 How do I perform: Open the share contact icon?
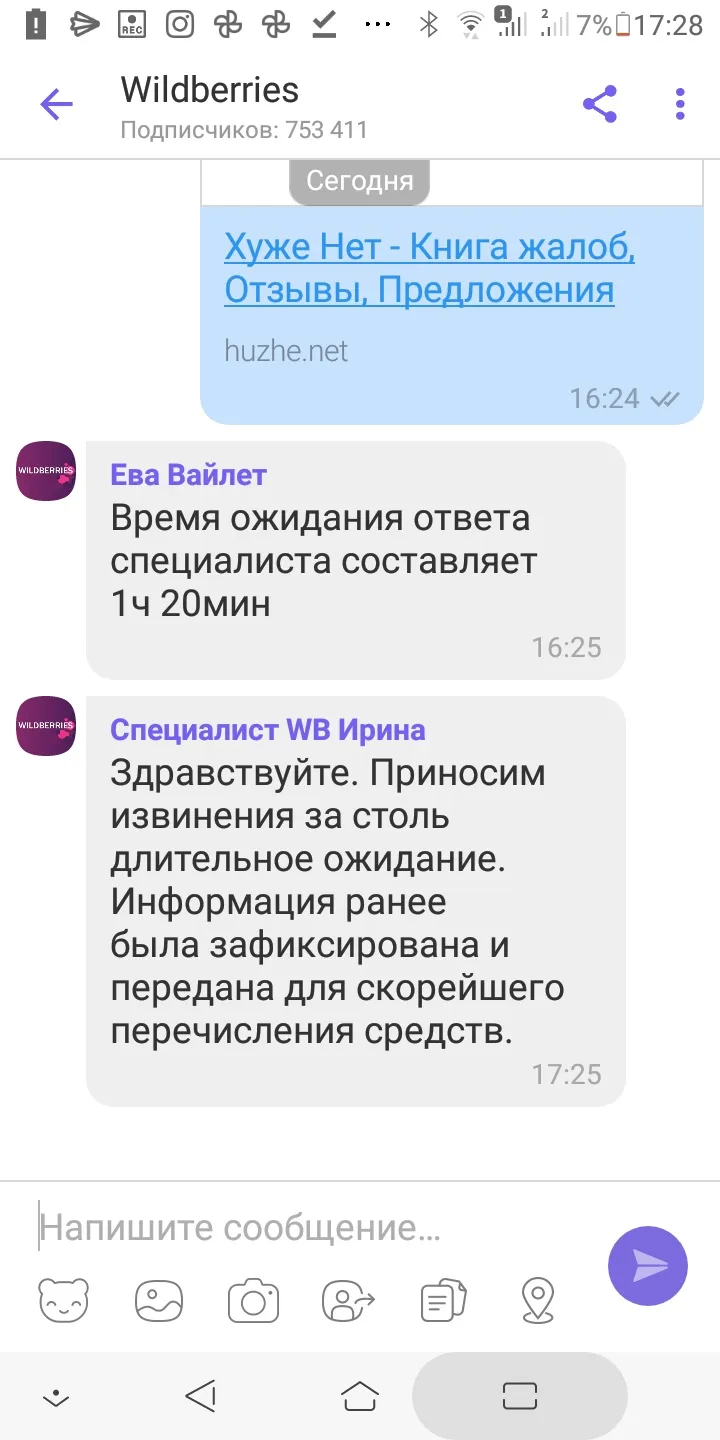pos(348,1301)
